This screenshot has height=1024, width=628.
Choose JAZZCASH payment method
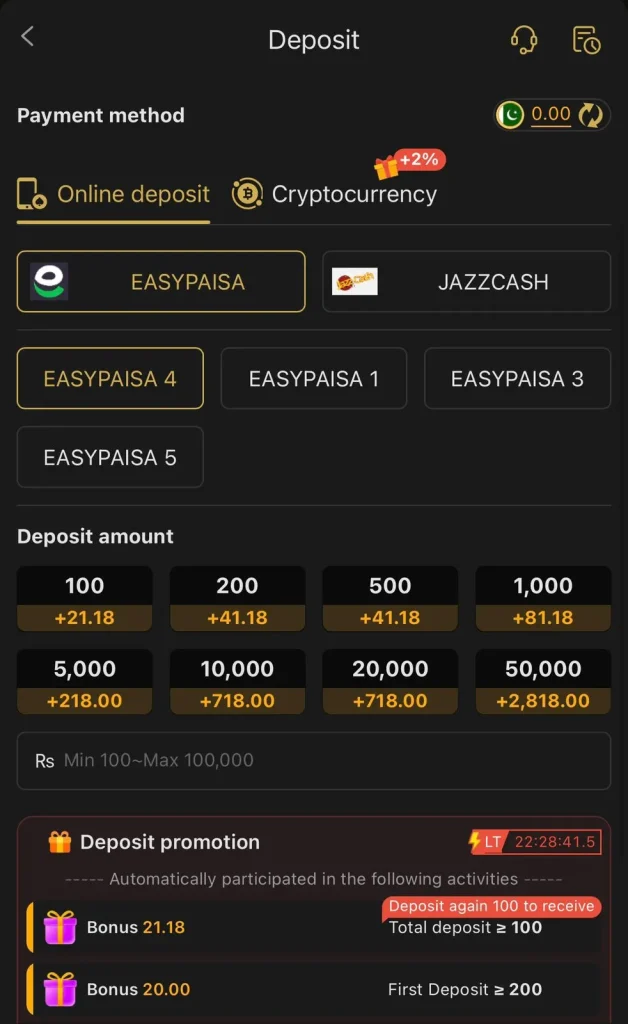click(x=466, y=282)
